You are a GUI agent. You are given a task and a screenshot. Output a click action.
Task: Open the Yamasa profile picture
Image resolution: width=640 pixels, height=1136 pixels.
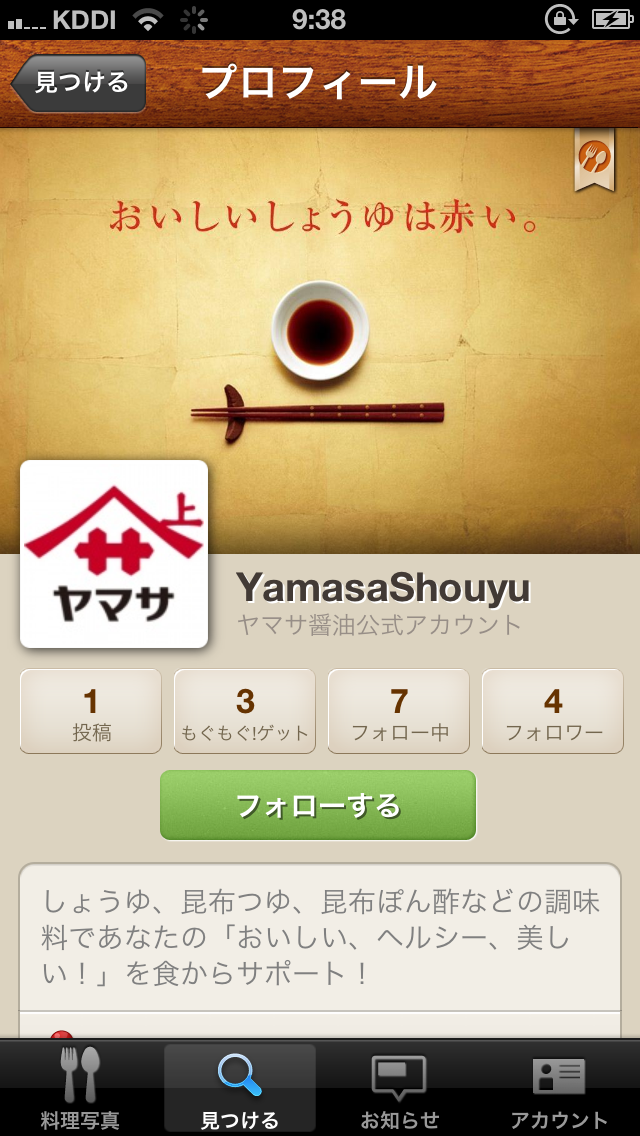[x=114, y=554]
